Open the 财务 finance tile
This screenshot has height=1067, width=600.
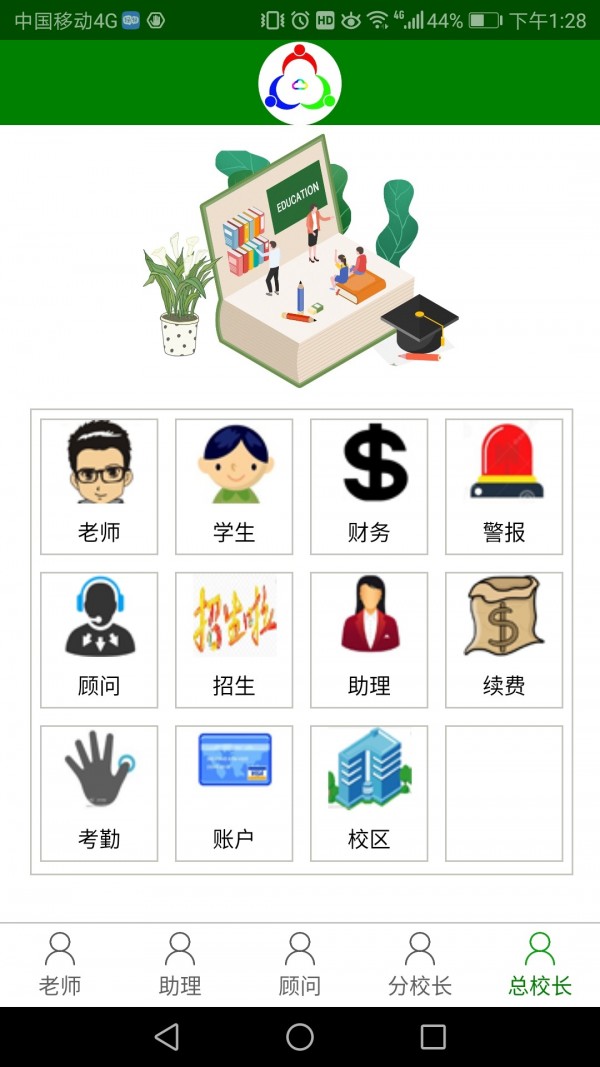click(369, 486)
